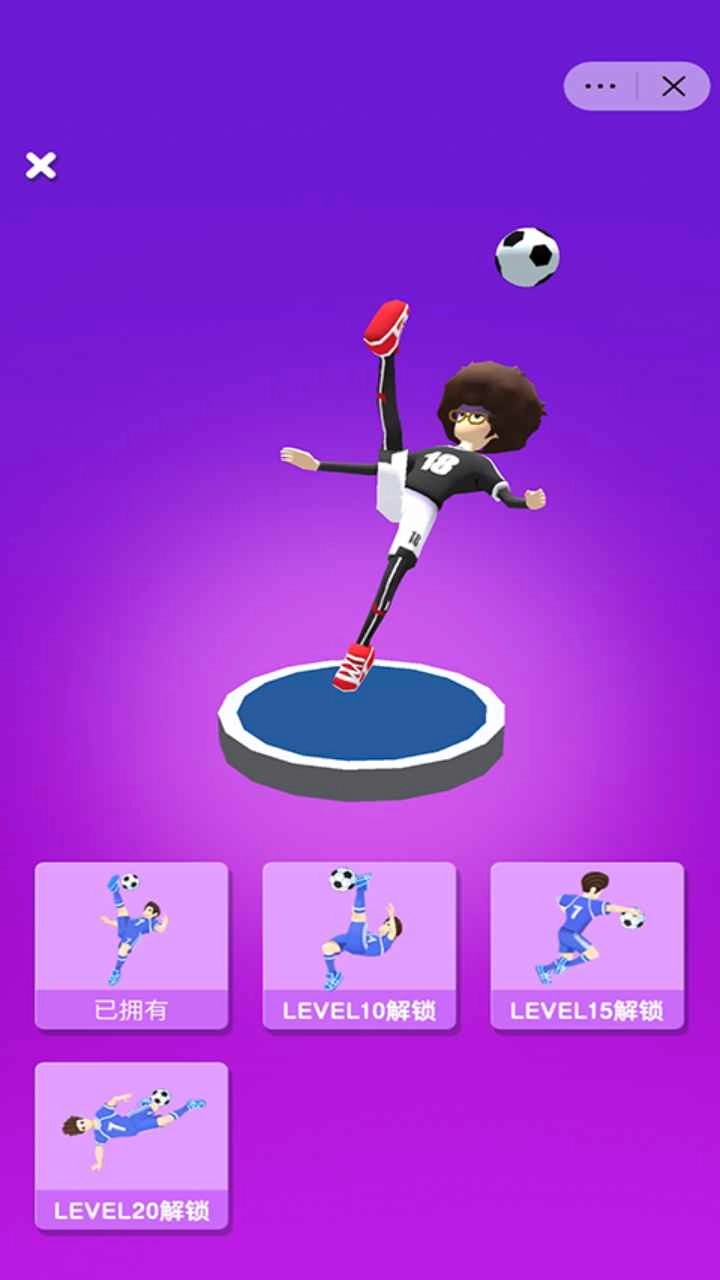Pick the LEVEL15解锁 goalkeeper pose card

(x=587, y=945)
